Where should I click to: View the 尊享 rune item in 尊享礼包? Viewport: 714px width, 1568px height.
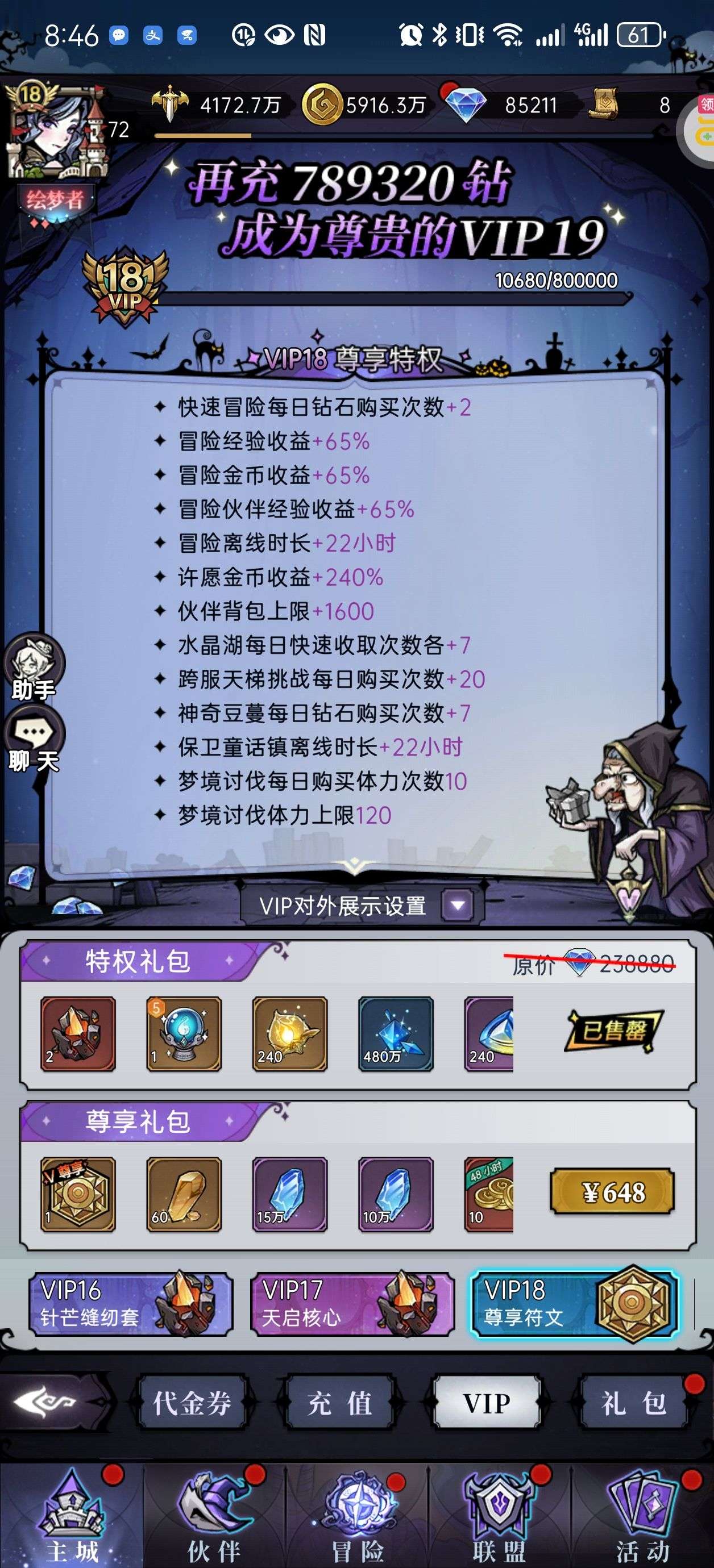77,1194
